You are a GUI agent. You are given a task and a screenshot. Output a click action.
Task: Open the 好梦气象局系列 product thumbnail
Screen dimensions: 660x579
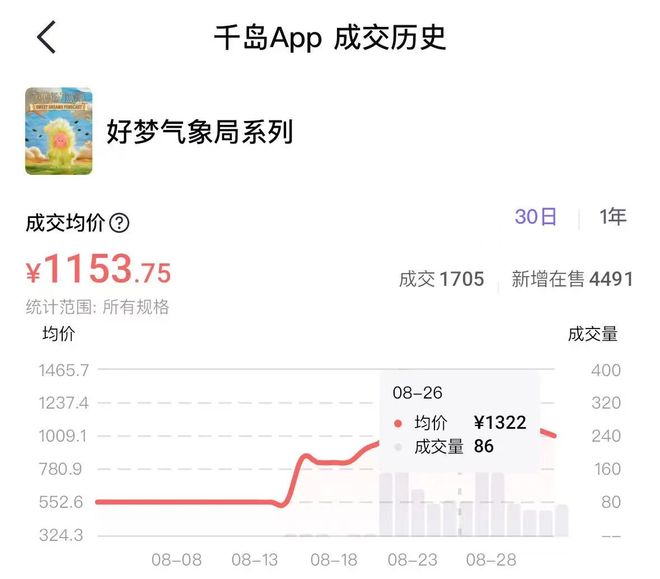[x=59, y=131]
